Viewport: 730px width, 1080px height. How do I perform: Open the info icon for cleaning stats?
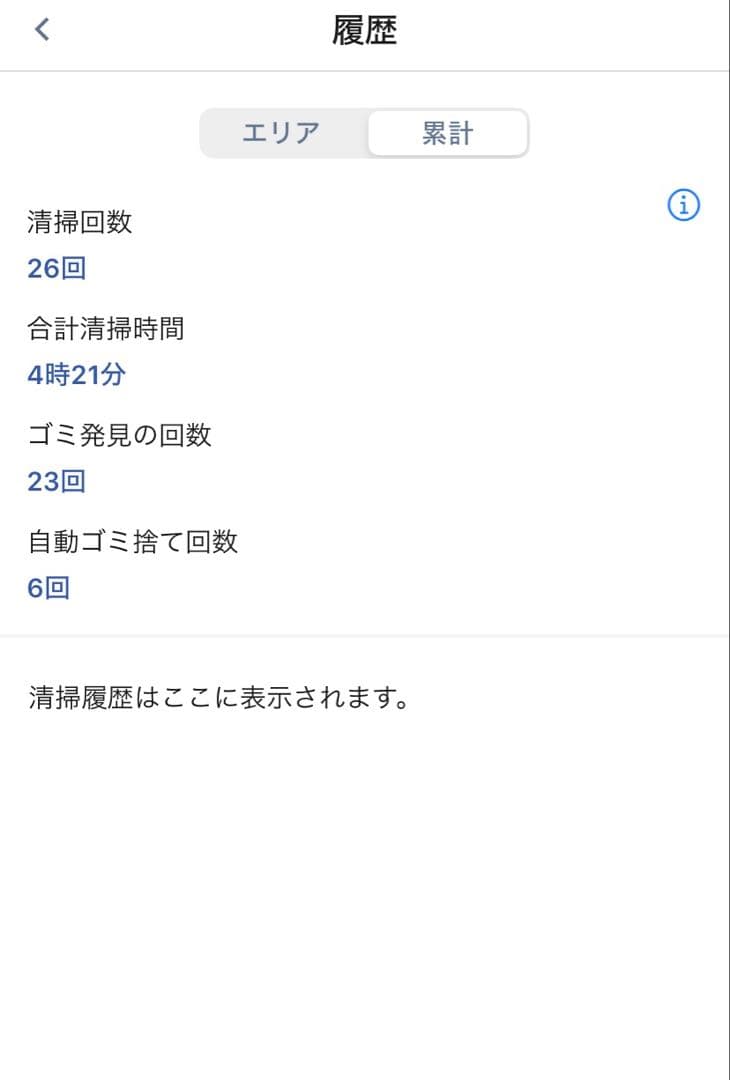tap(684, 206)
